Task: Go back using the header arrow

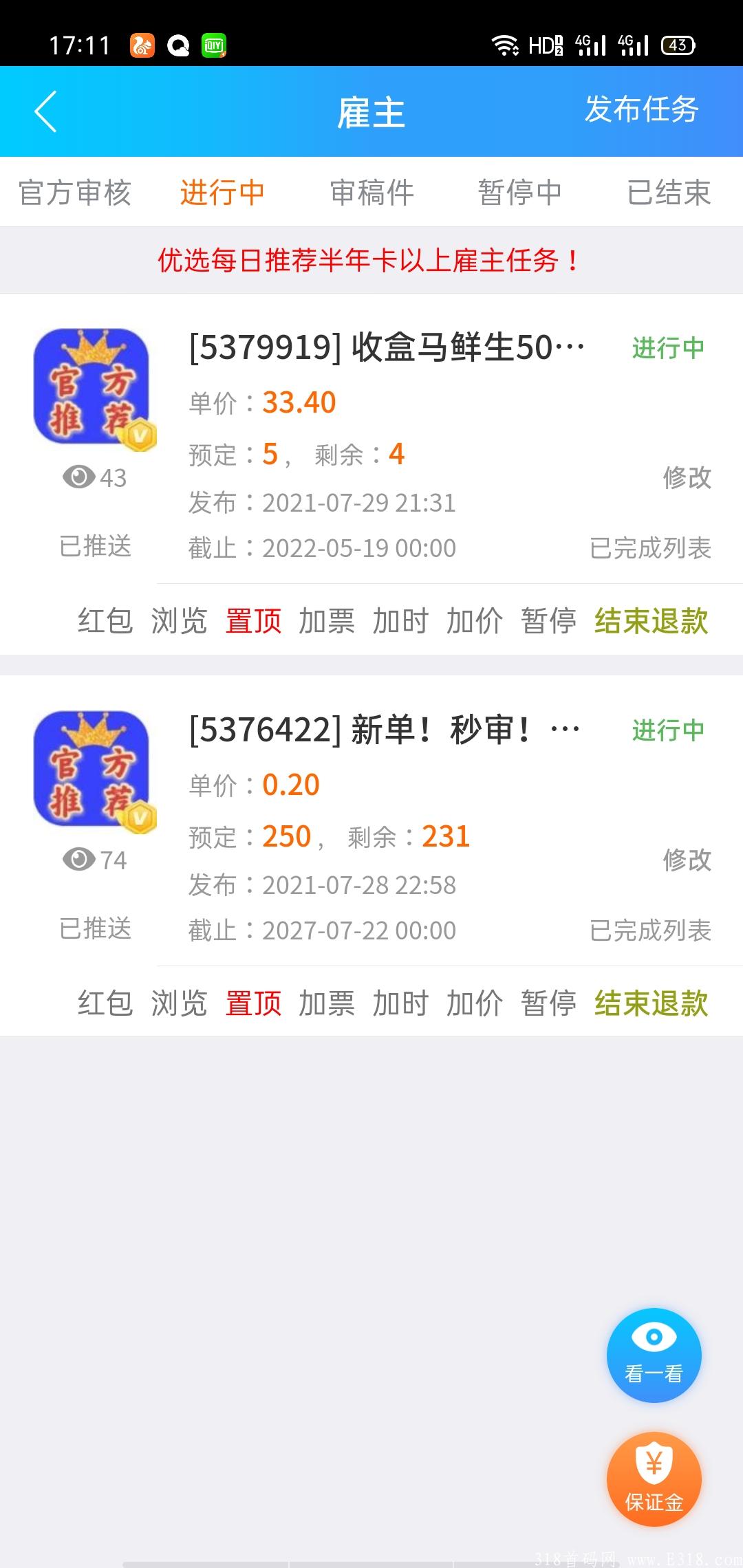Action: click(x=45, y=111)
